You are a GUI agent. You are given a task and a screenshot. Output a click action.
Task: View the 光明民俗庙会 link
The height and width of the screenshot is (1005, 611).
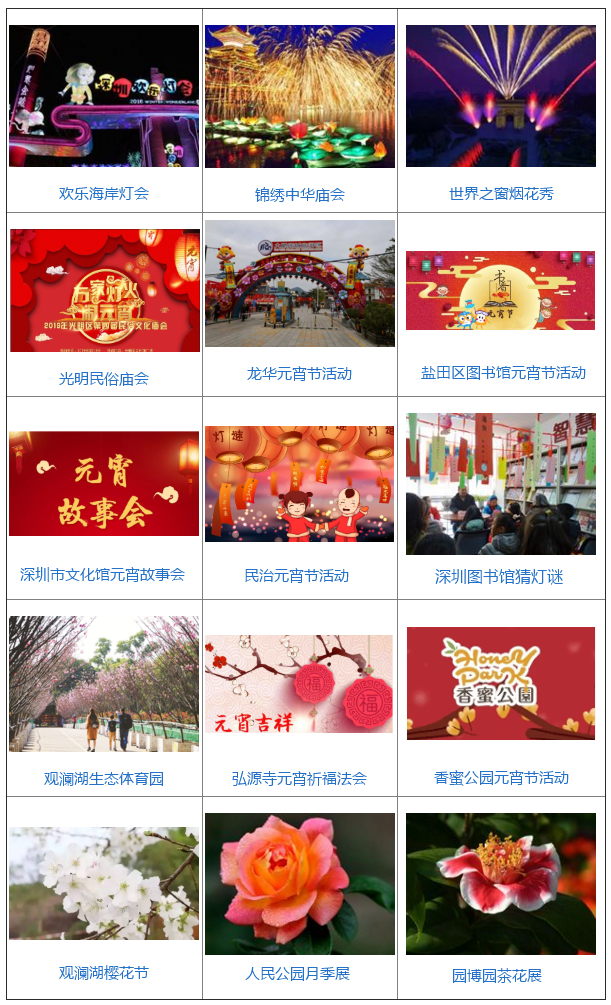(103, 378)
